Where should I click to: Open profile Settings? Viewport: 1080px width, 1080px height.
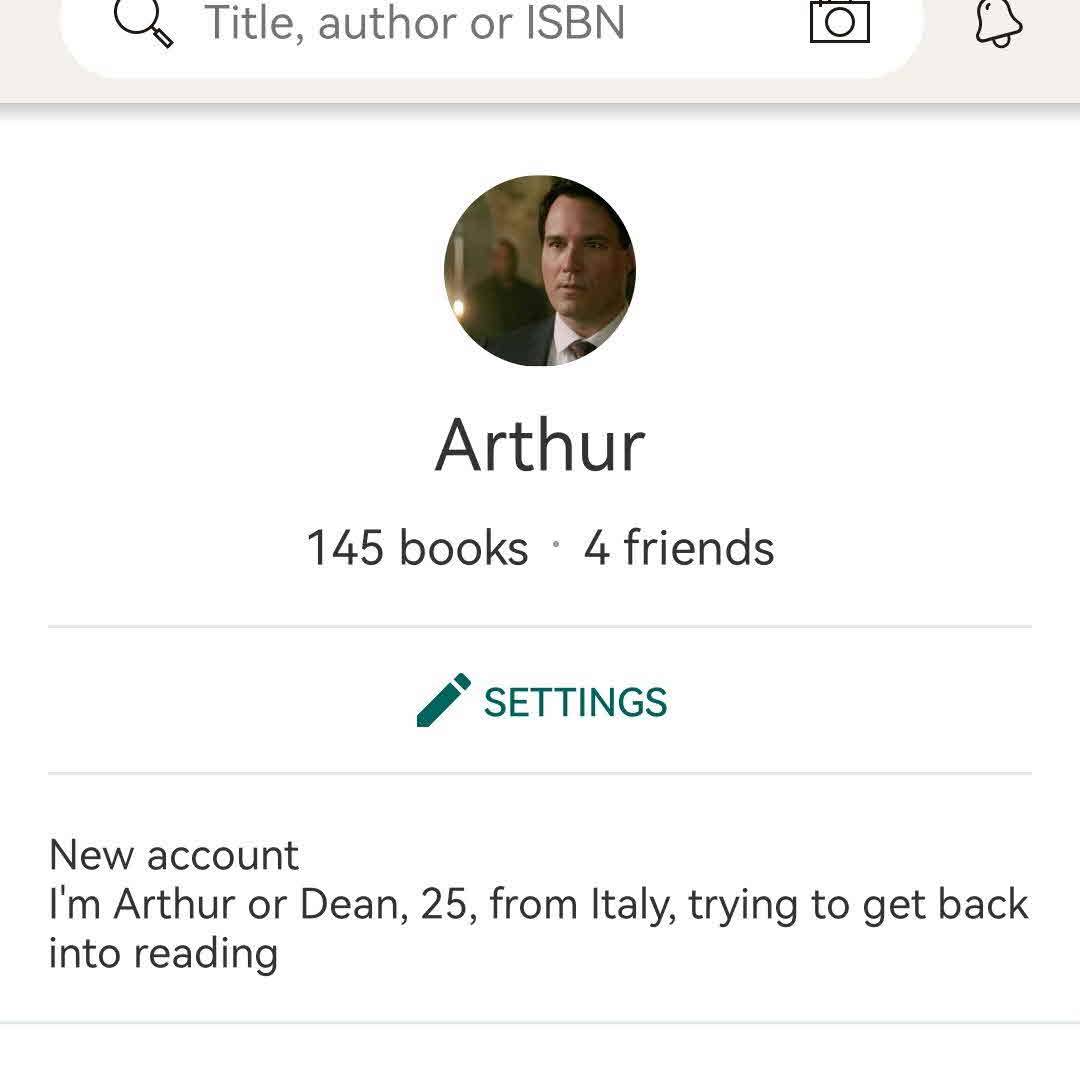(x=541, y=701)
